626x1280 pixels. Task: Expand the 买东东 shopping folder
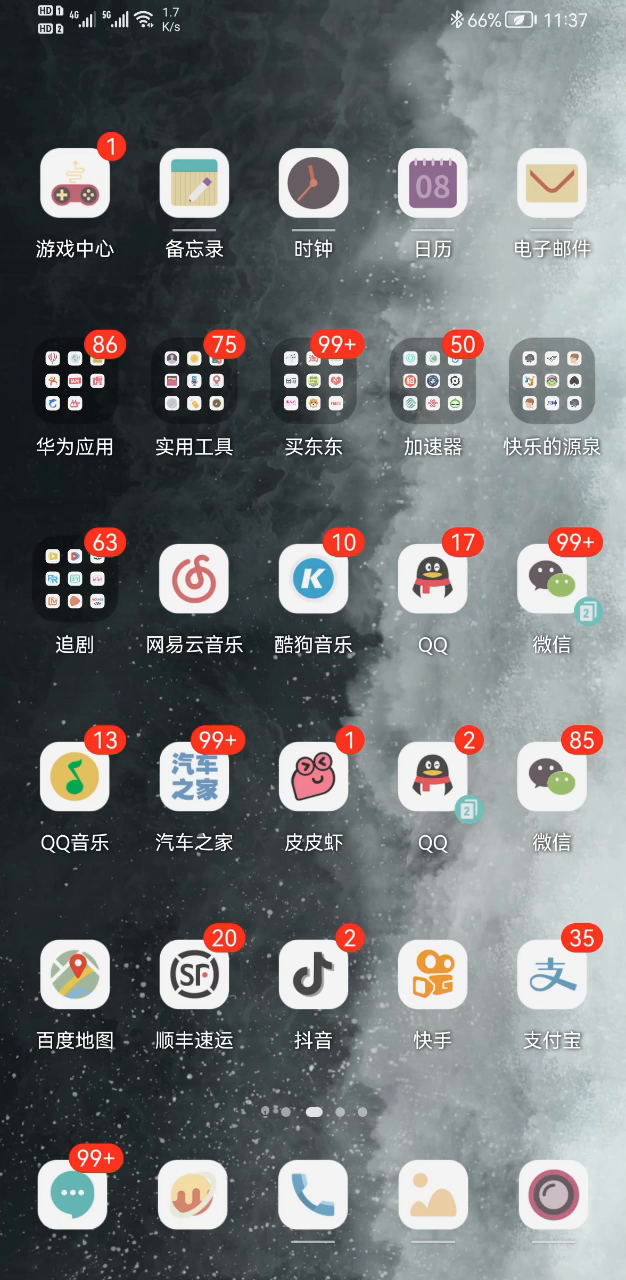pos(313,381)
